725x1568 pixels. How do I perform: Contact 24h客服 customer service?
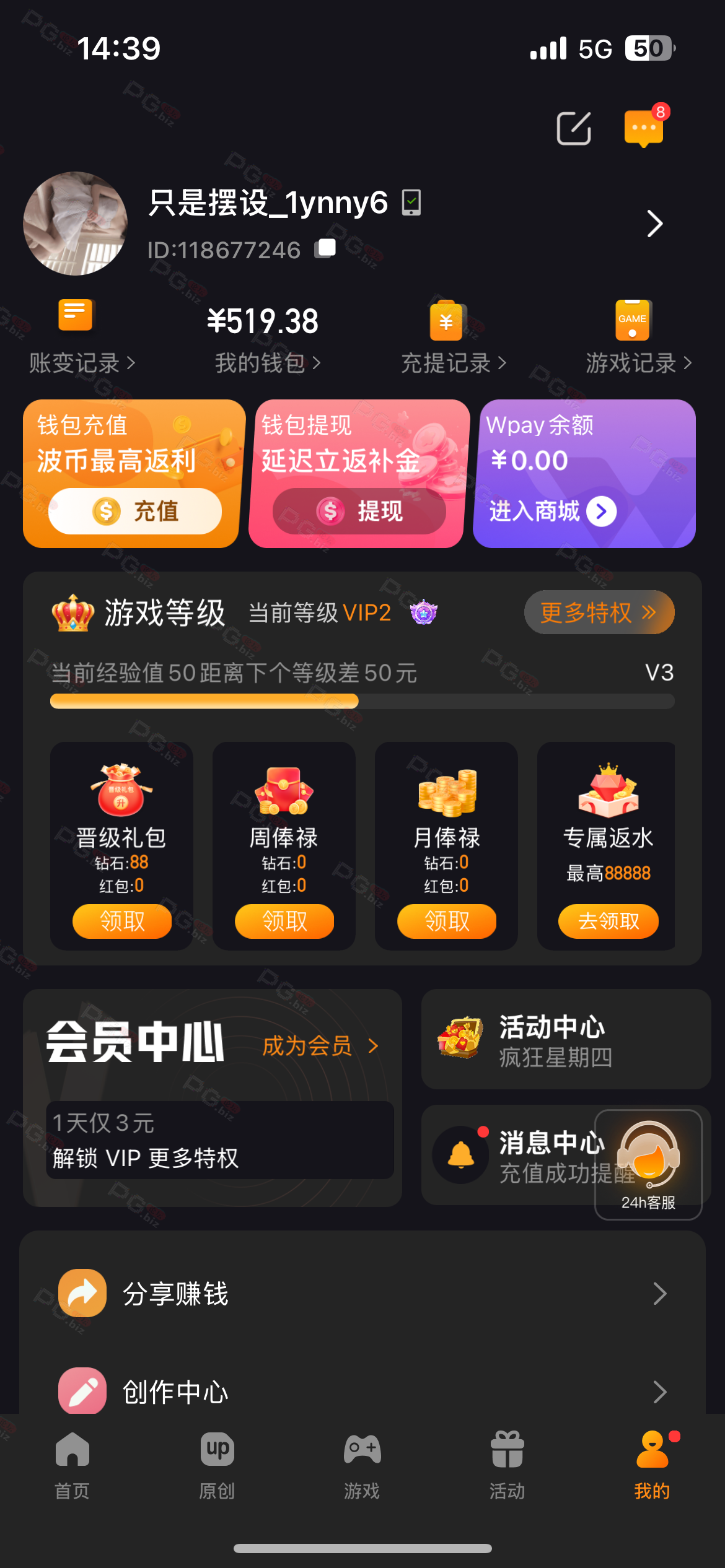click(648, 1164)
